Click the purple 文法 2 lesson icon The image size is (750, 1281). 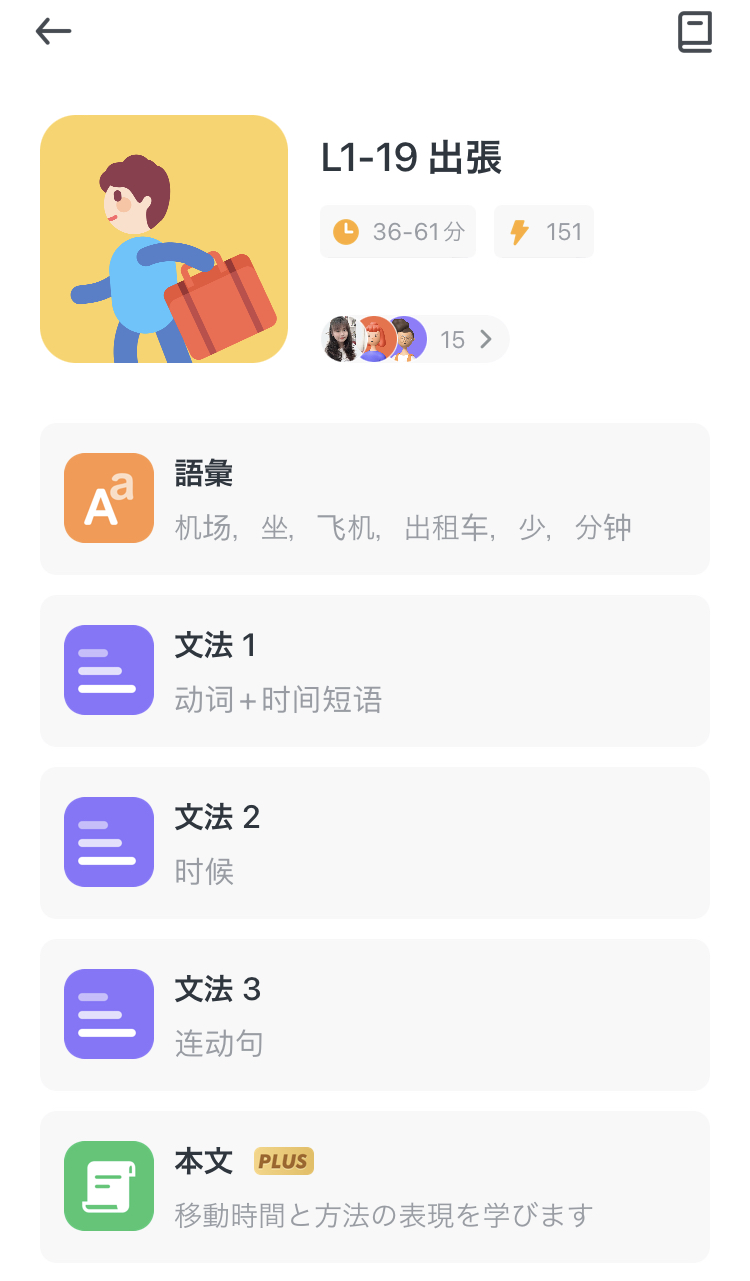click(x=108, y=842)
